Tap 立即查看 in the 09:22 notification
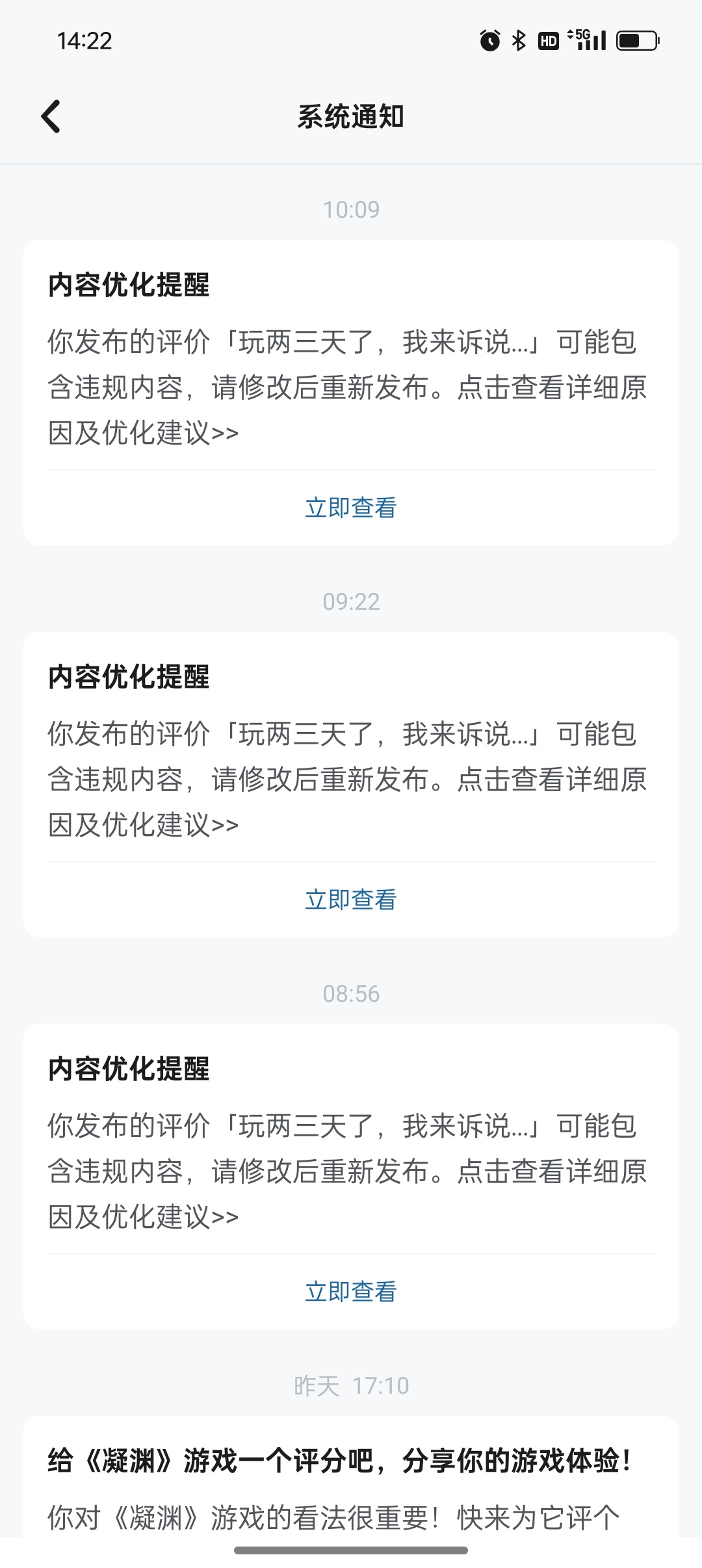This screenshot has width=702, height=1568. 351,900
